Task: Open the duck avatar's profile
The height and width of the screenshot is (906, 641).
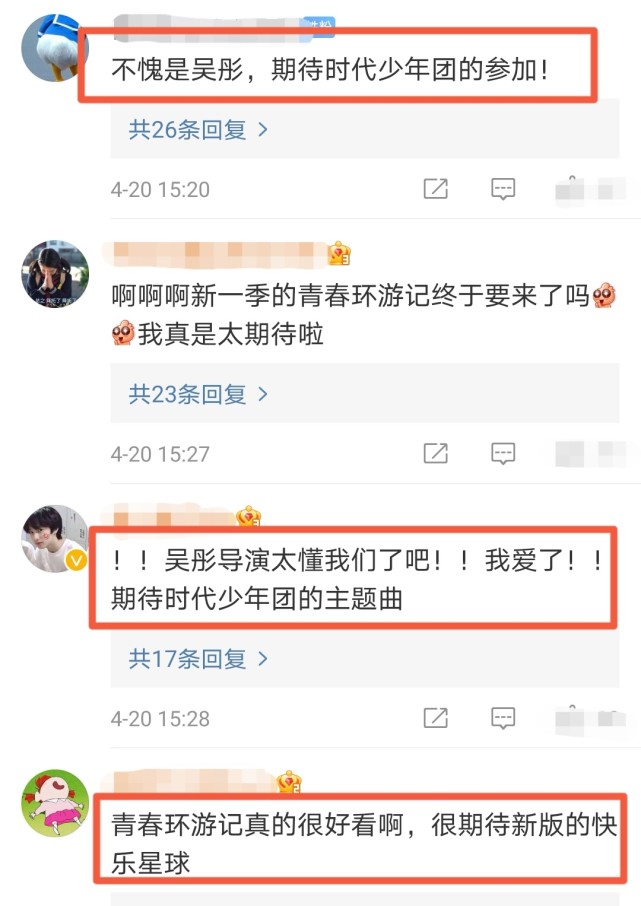Action: (x=55, y=47)
